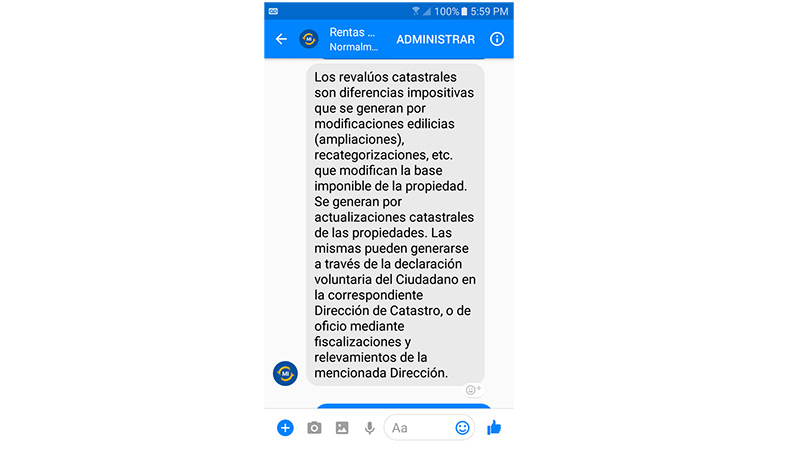
Task: Focus the Aa message text field
Action: (x=418, y=428)
